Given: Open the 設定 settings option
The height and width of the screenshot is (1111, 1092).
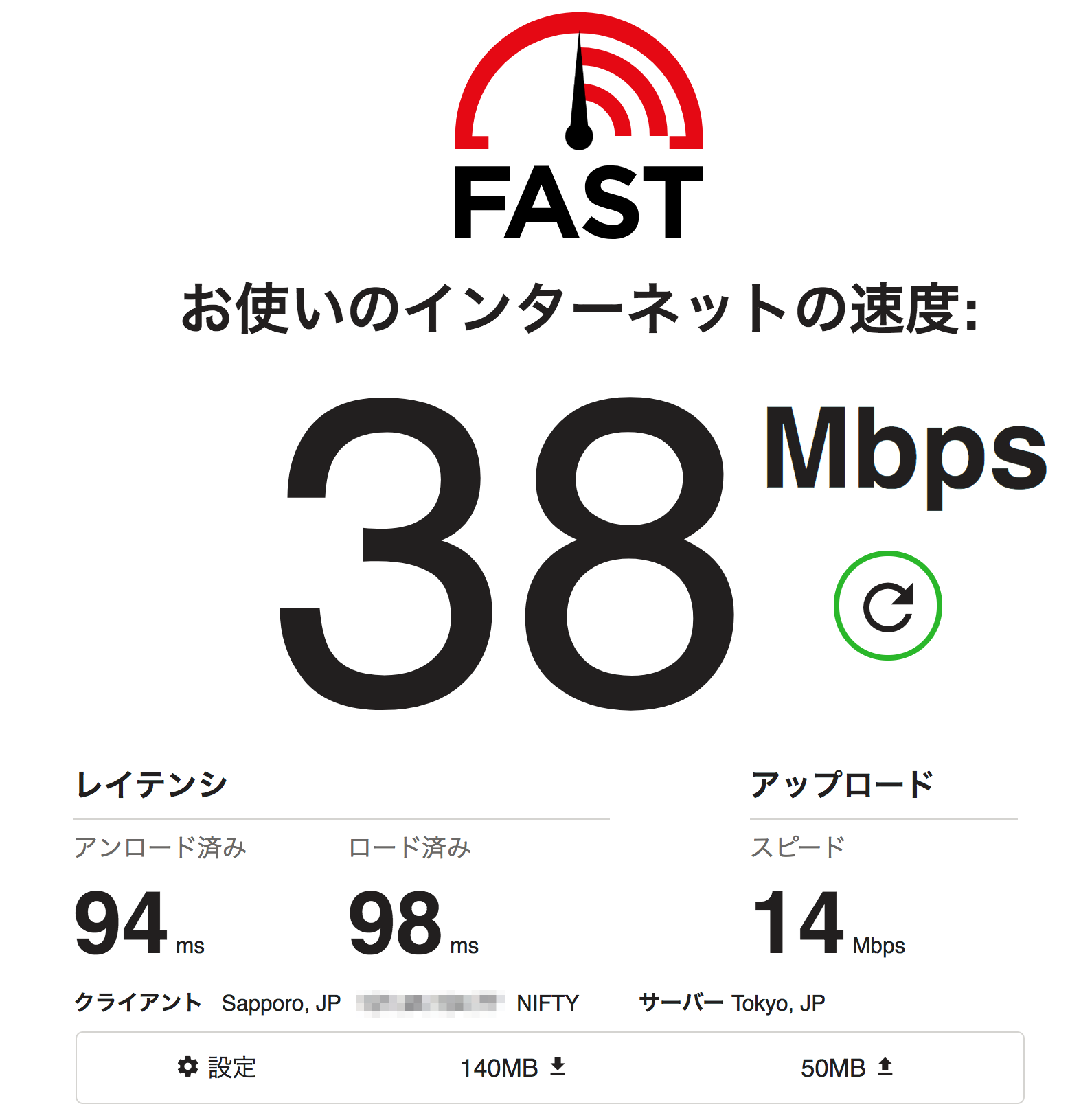Looking at the screenshot, I should (x=217, y=1067).
